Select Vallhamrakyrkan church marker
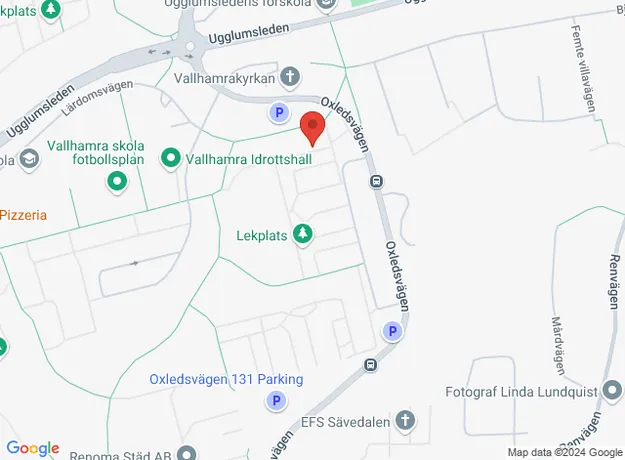Viewport: 625px width, 460px height. click(290, 77)
